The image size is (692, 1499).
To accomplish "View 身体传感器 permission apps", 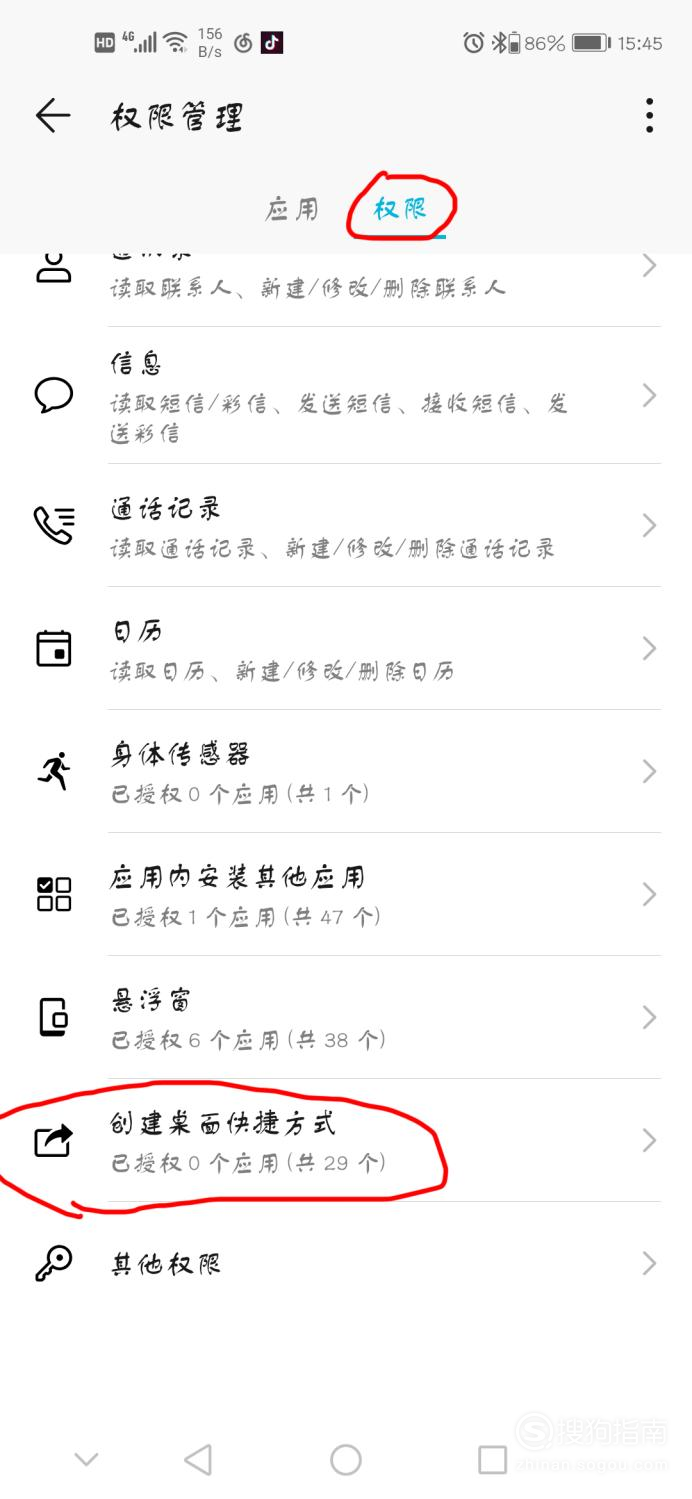I will pos(346,772).
